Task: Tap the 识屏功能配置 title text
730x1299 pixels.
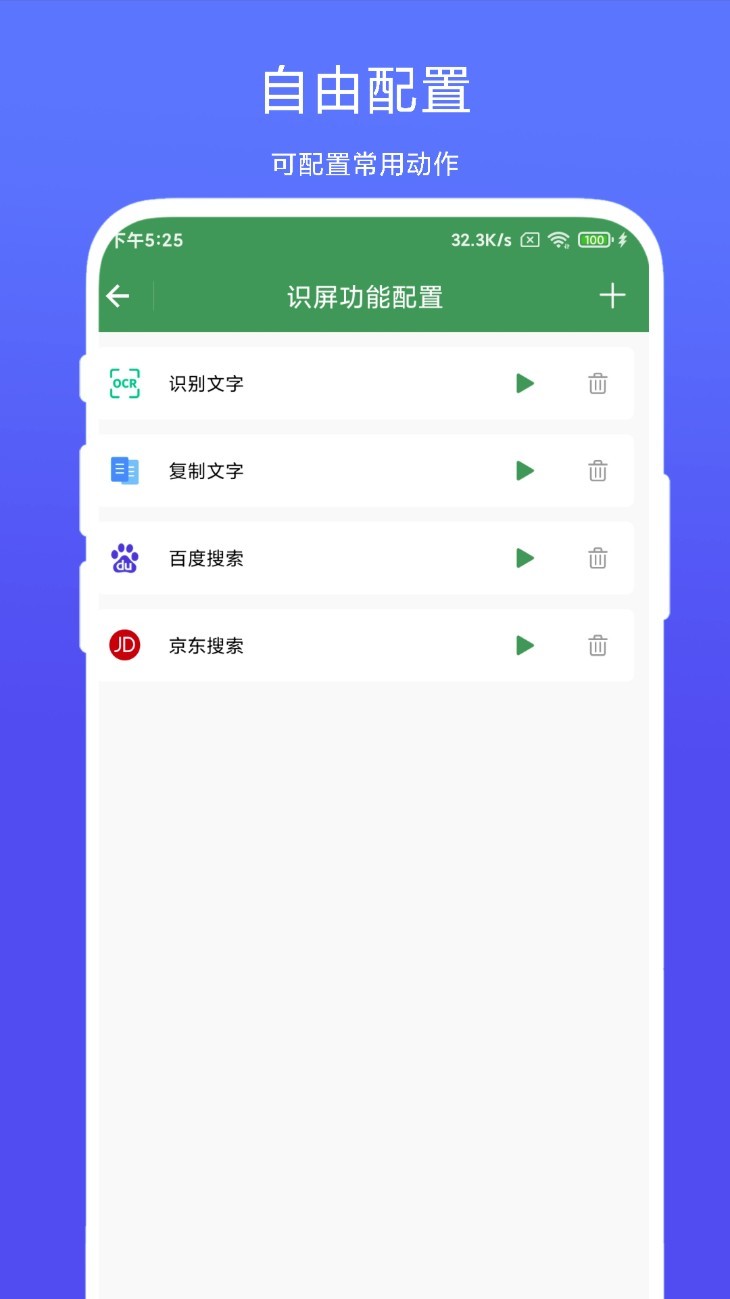Action: coord(364,297)
